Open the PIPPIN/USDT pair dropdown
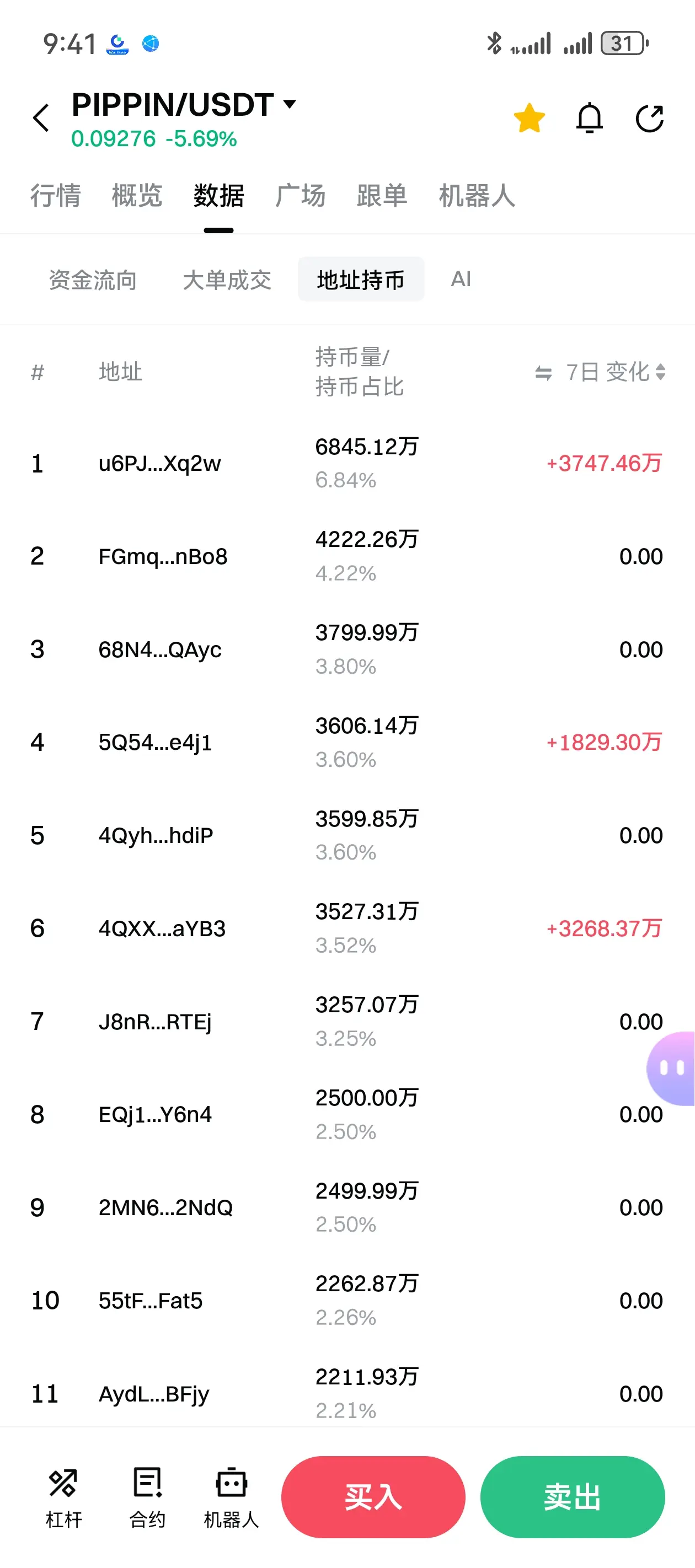Image resolution: width=695 pixels, height=1568 pixels. click(x=290, y=104)
